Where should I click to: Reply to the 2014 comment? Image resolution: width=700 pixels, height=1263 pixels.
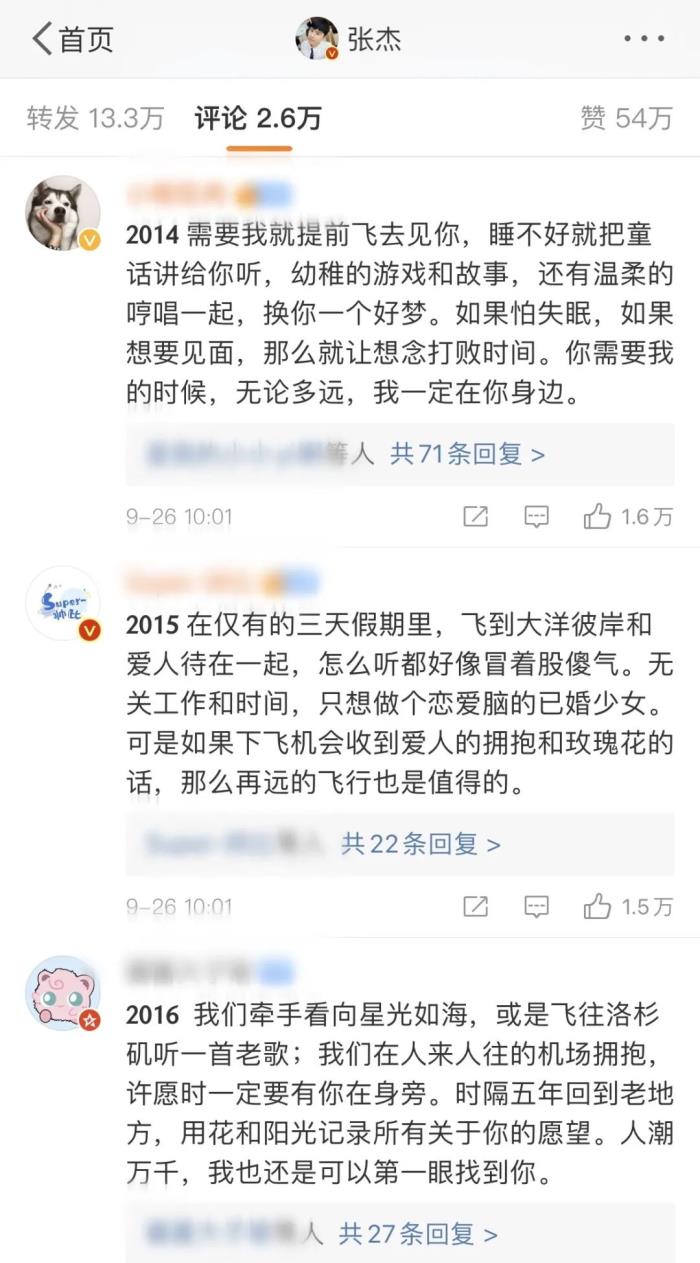pos(537,516)
